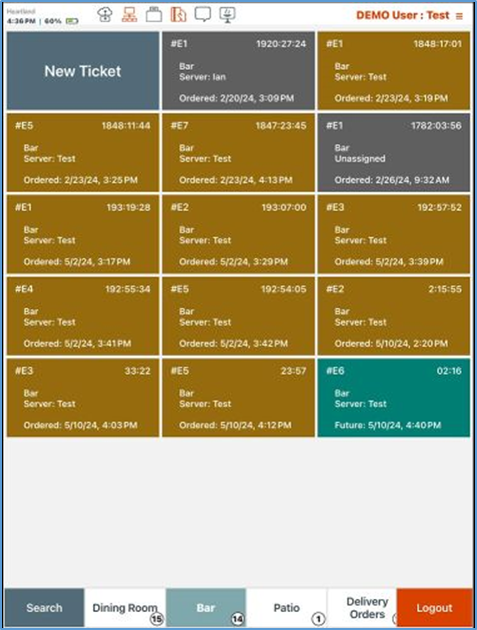Switch to the Dining Room tab

[125, 608]
